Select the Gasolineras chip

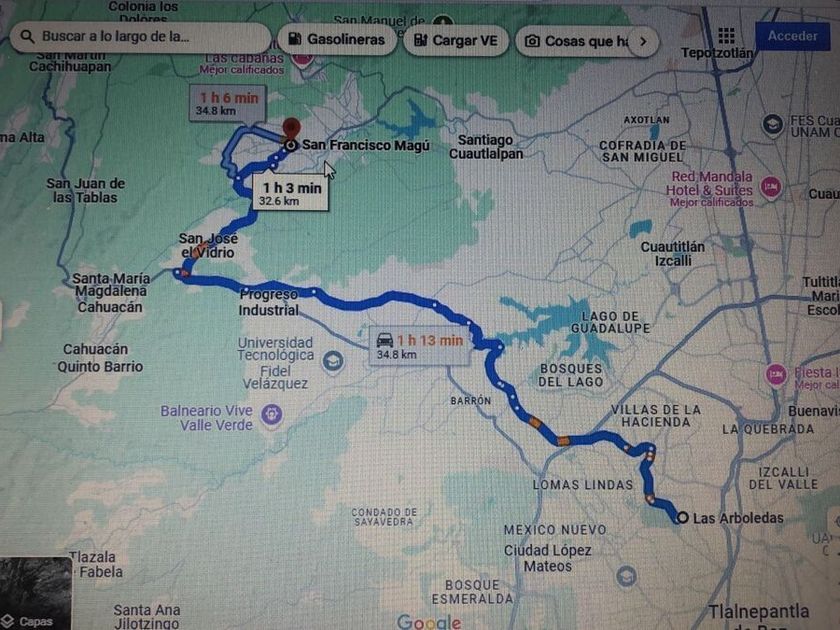(337, 39)
